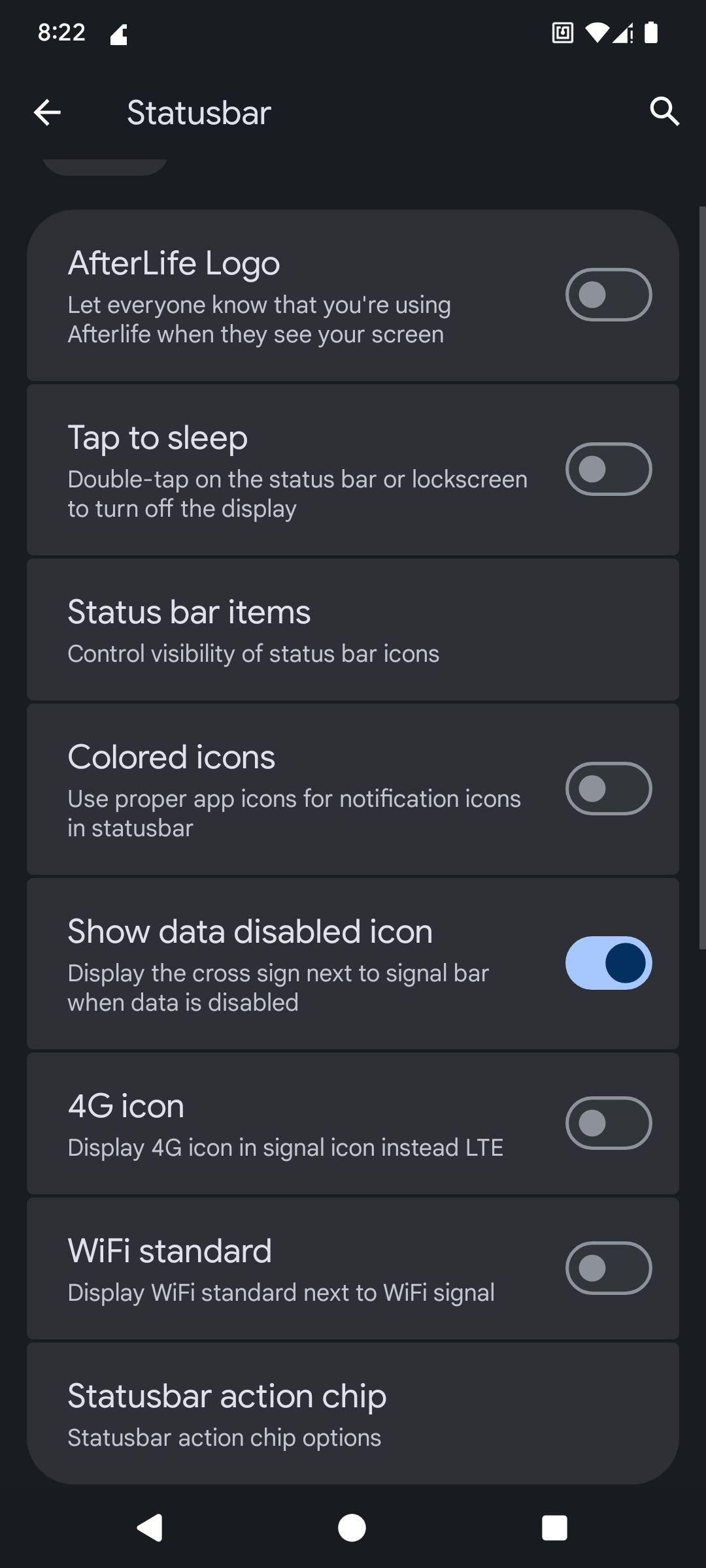The width and height of the screenshot is (706, 1568).
Task: Go back from Statusbar settings
Action: (47, 112)
